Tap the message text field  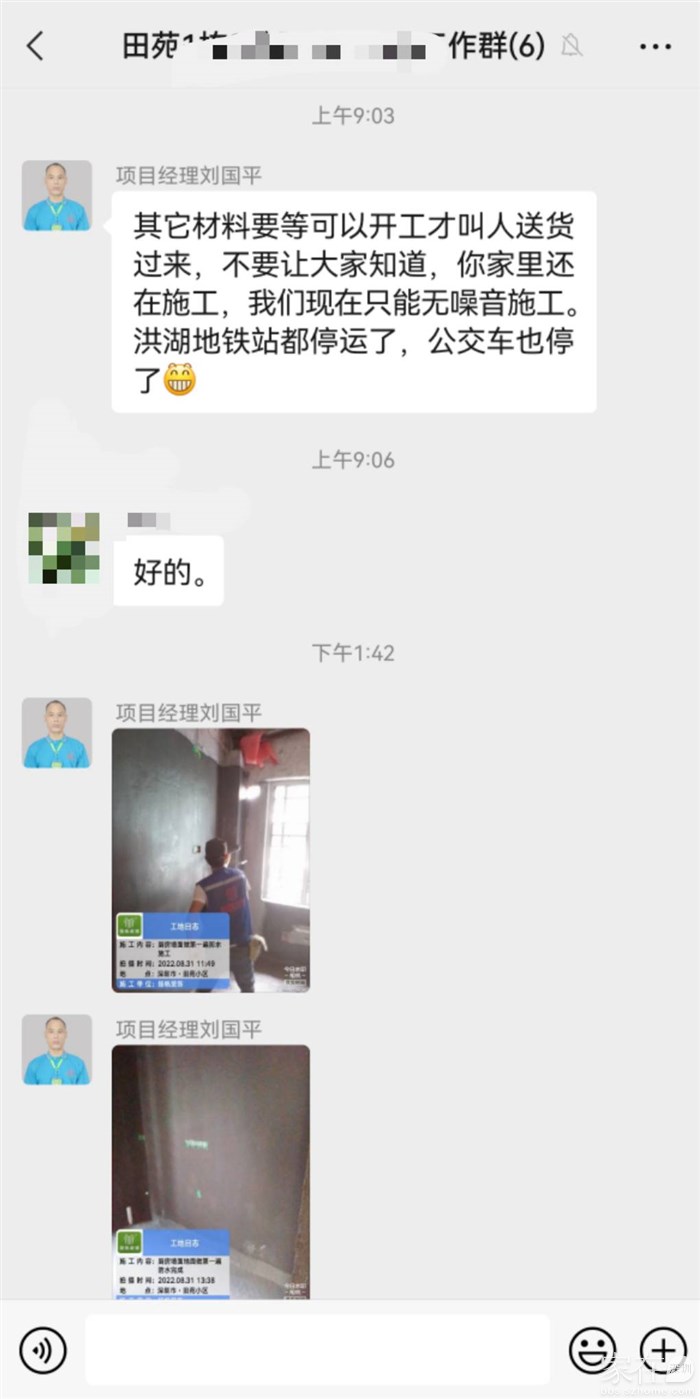tap(317, 1350)
